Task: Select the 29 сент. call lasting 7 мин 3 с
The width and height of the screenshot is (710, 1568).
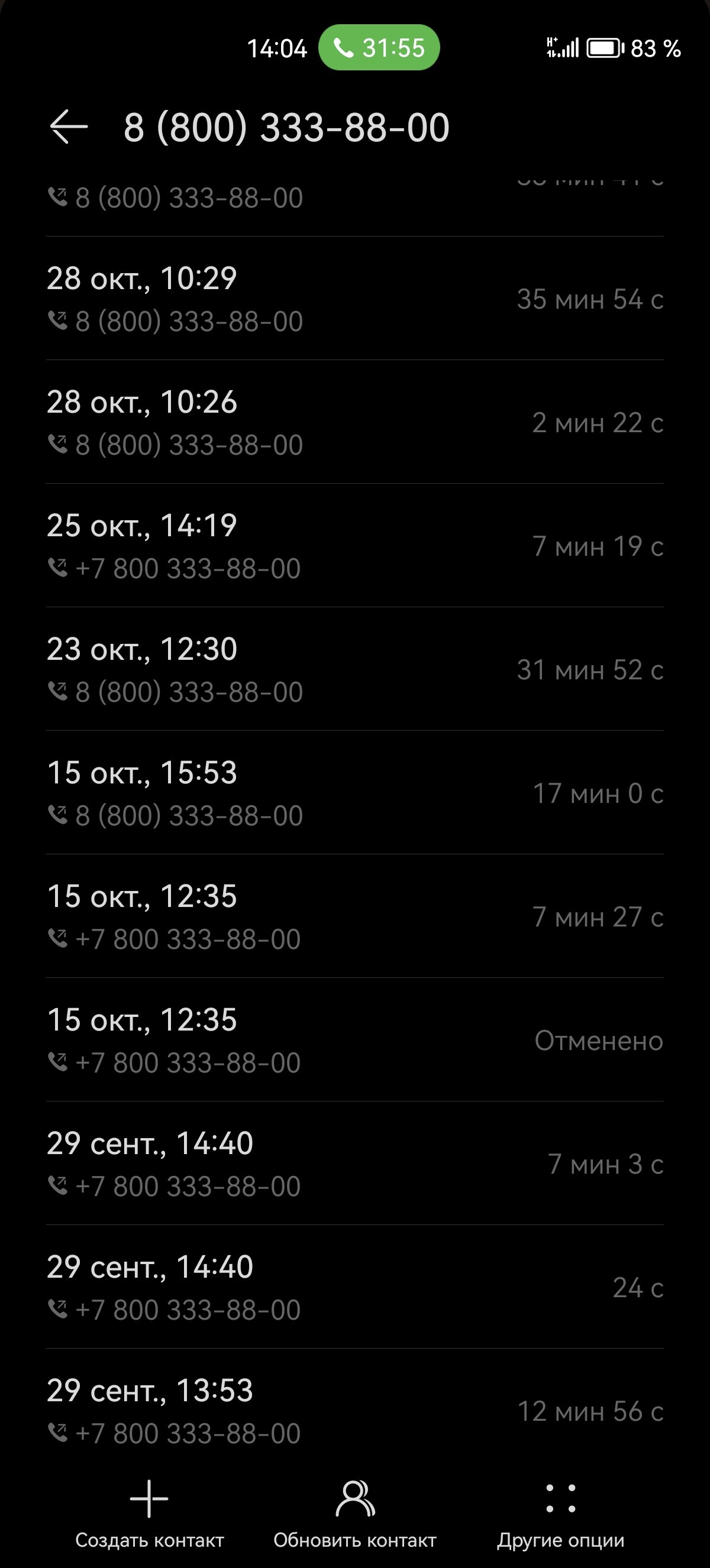Action: click(x=355, y=1164)
